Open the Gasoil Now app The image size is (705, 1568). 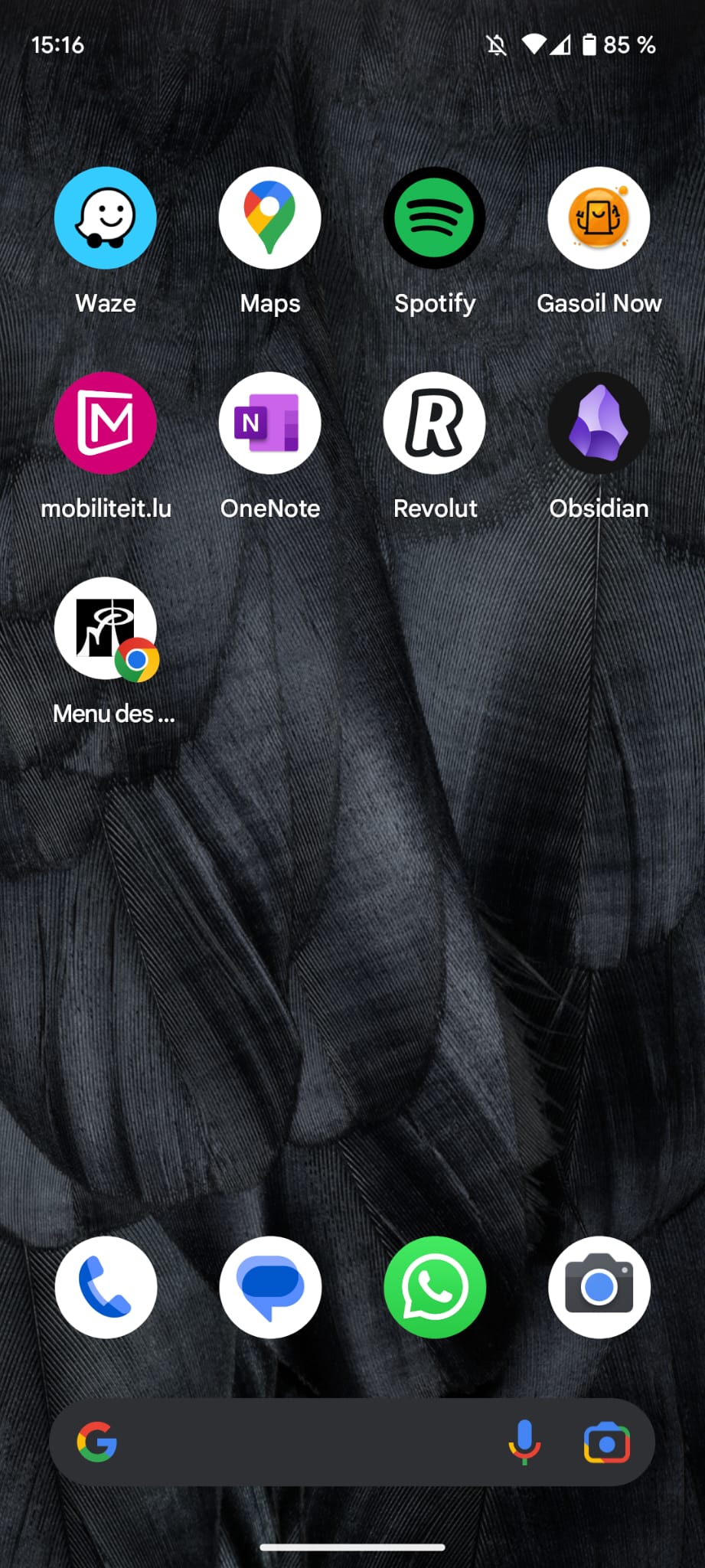[599, 218]
